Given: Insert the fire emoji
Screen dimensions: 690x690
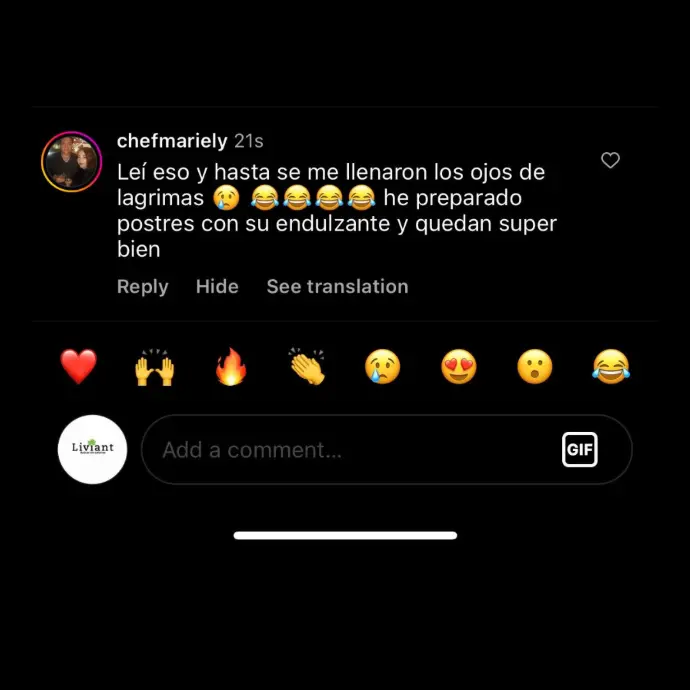Looking at the screenshot, I should pyautogui.click(x=231, y=367).
